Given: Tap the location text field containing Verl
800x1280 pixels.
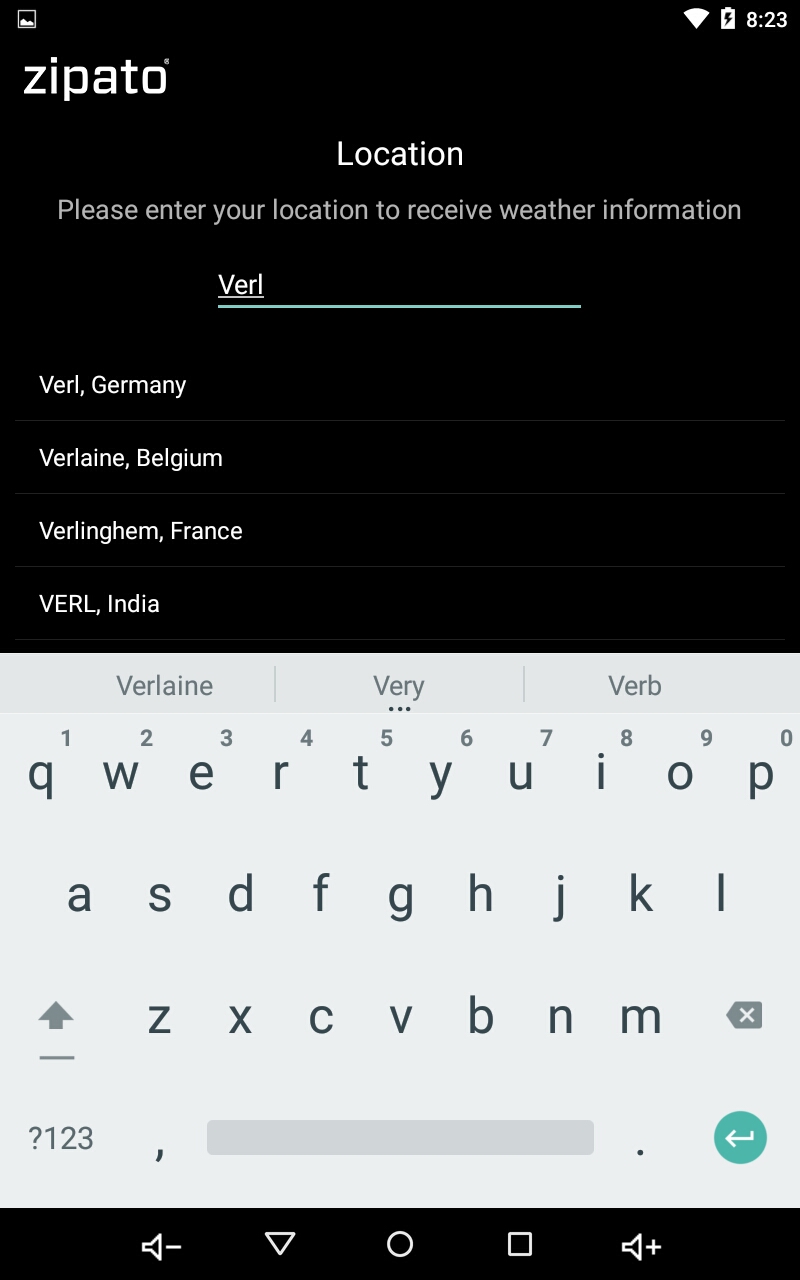Looking at the screenshot, I should [x=399, y=285].
